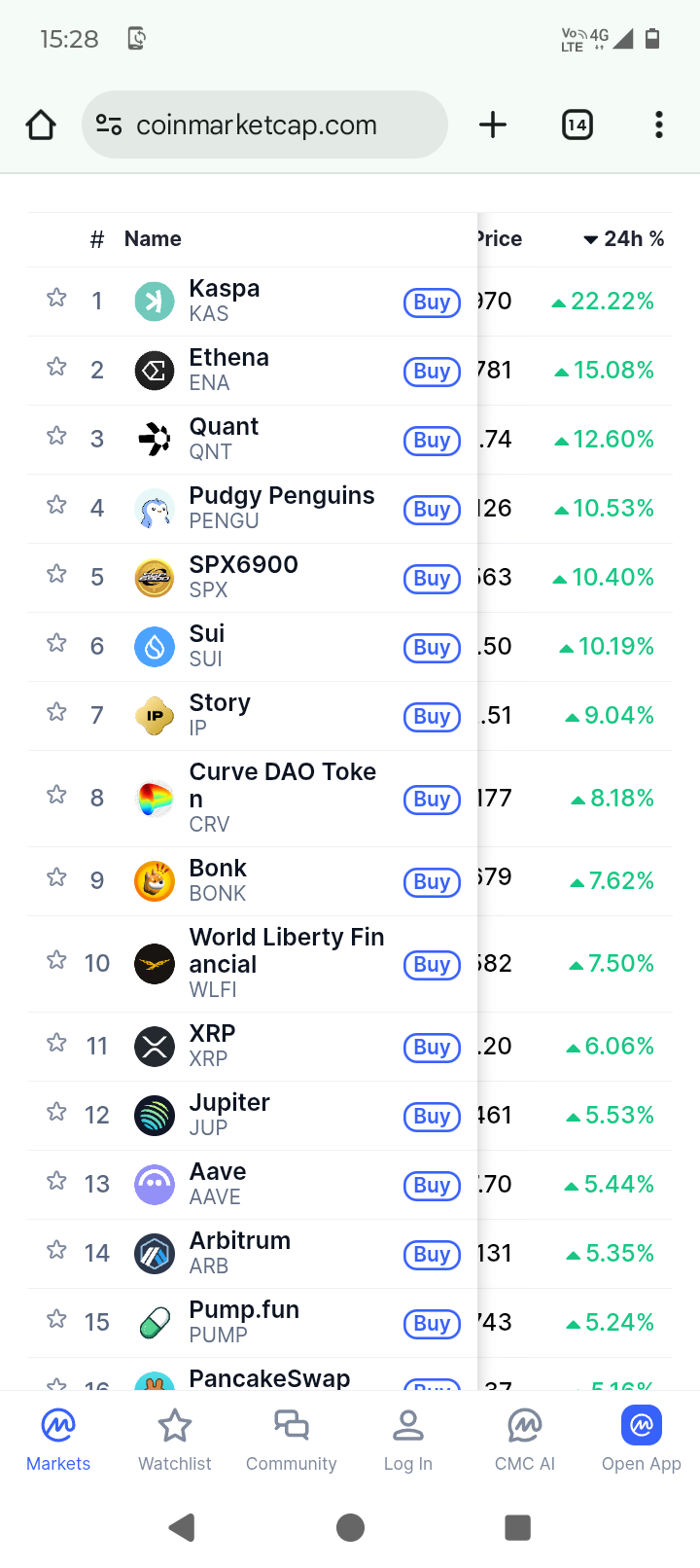The image size is (700, 1568).
Task: Select the Buy button for Bonk
Action: click(432, 882)
